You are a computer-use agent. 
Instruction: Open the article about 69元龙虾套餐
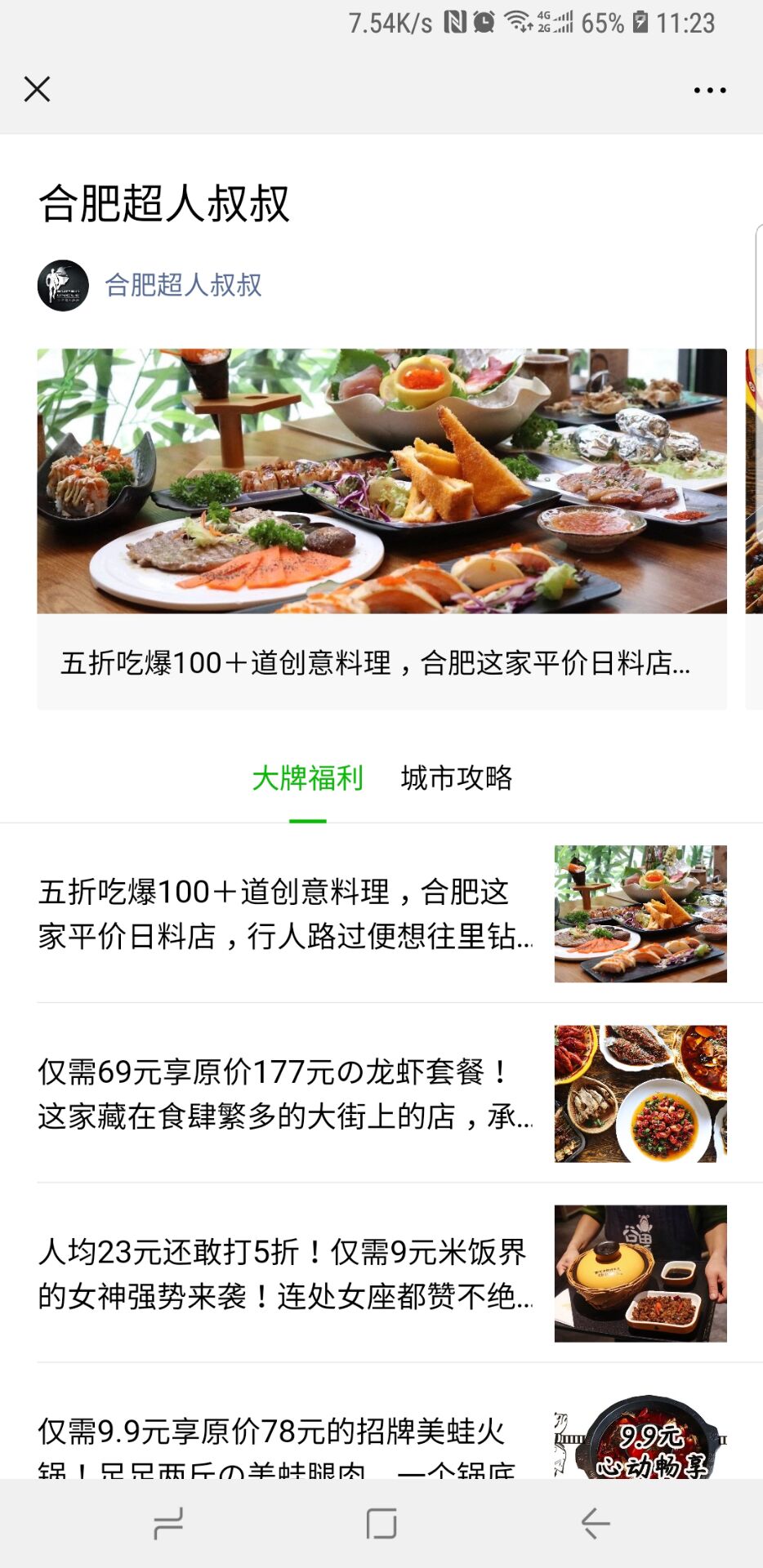click(381, 1093)
